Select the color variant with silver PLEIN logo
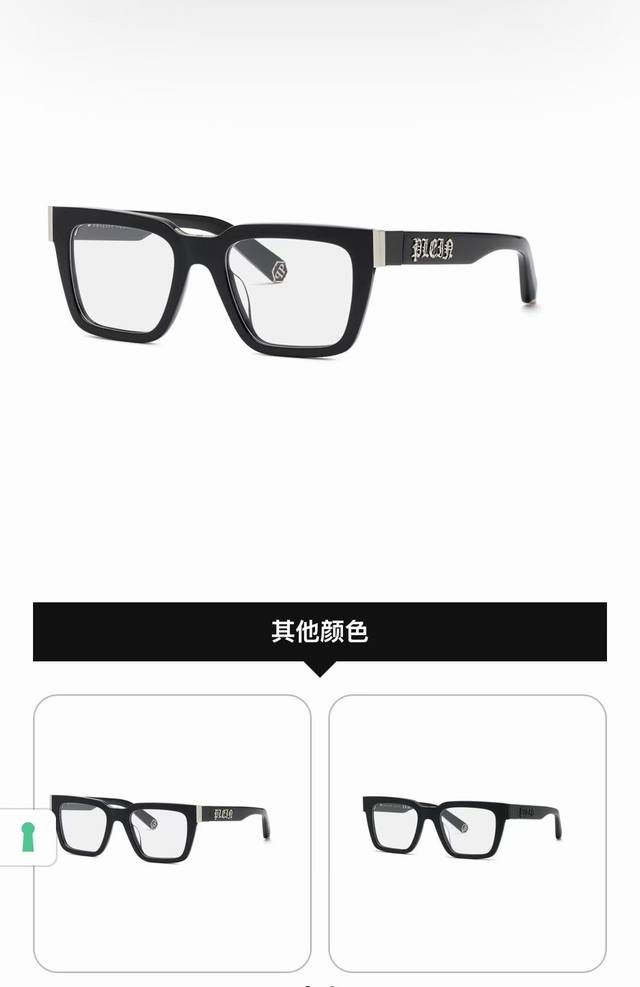This screenshot has height=987, width=640. (172, 832)
